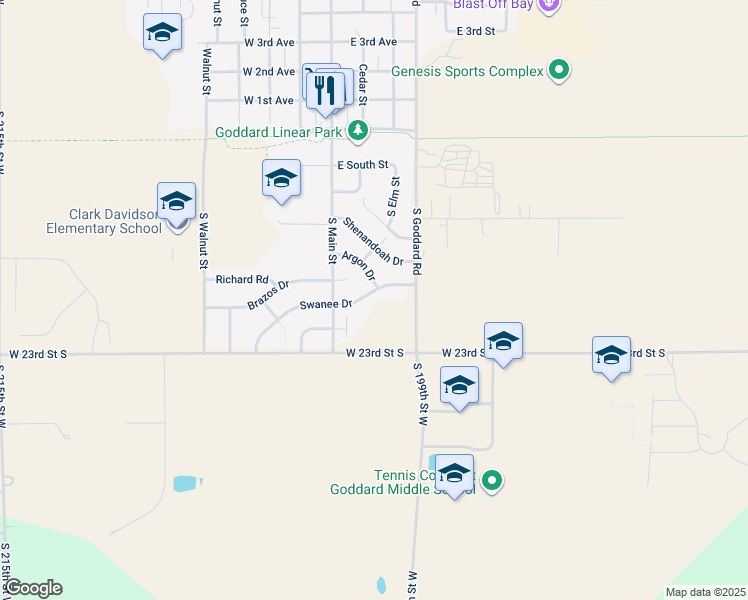Open the Goddard Linear Park pin
This screenshot has width=748, height=600.
pyautogui.click(x=358, y=131)
